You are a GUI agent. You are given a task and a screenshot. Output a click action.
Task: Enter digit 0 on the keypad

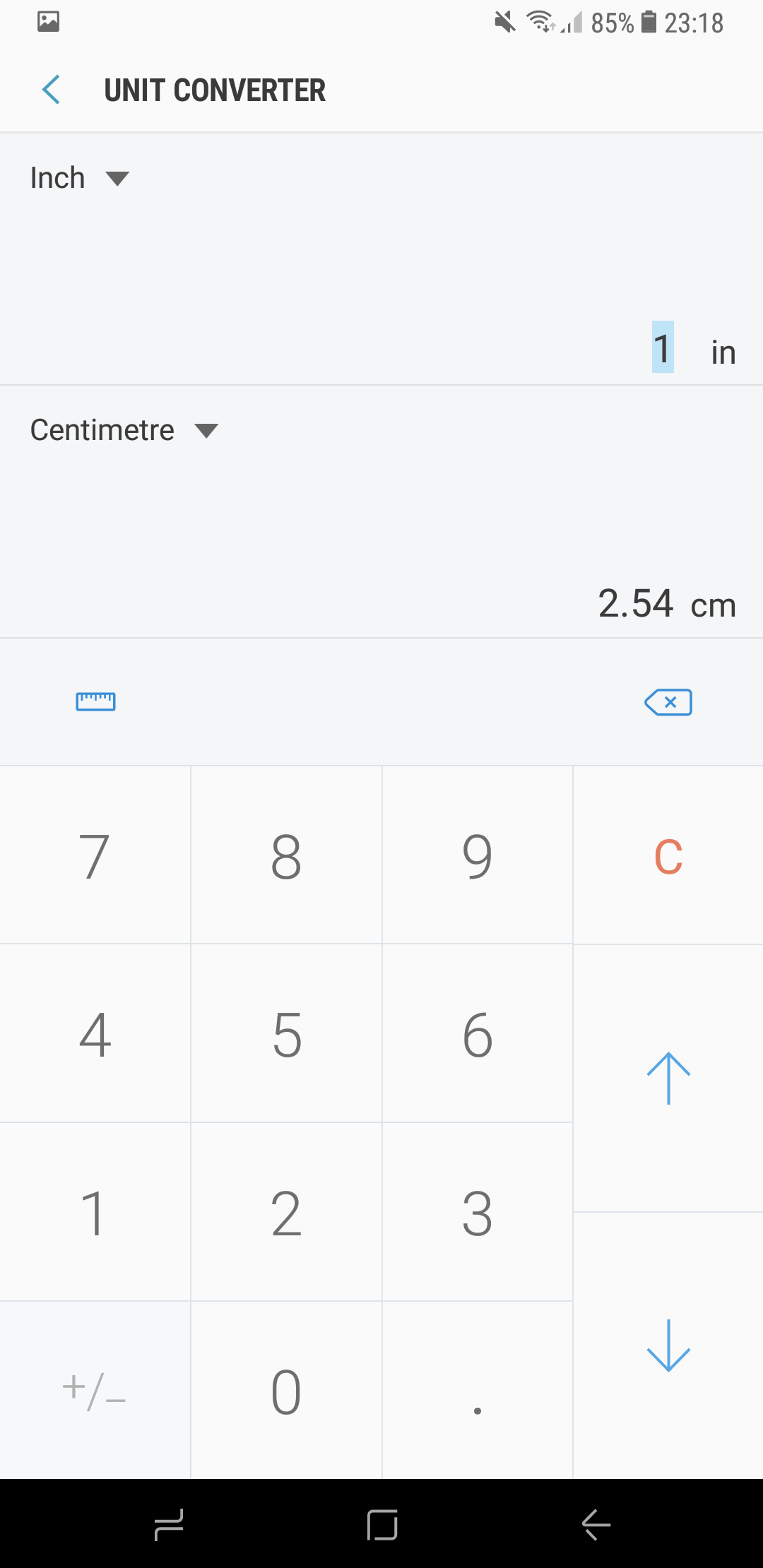click(286, 1391)
